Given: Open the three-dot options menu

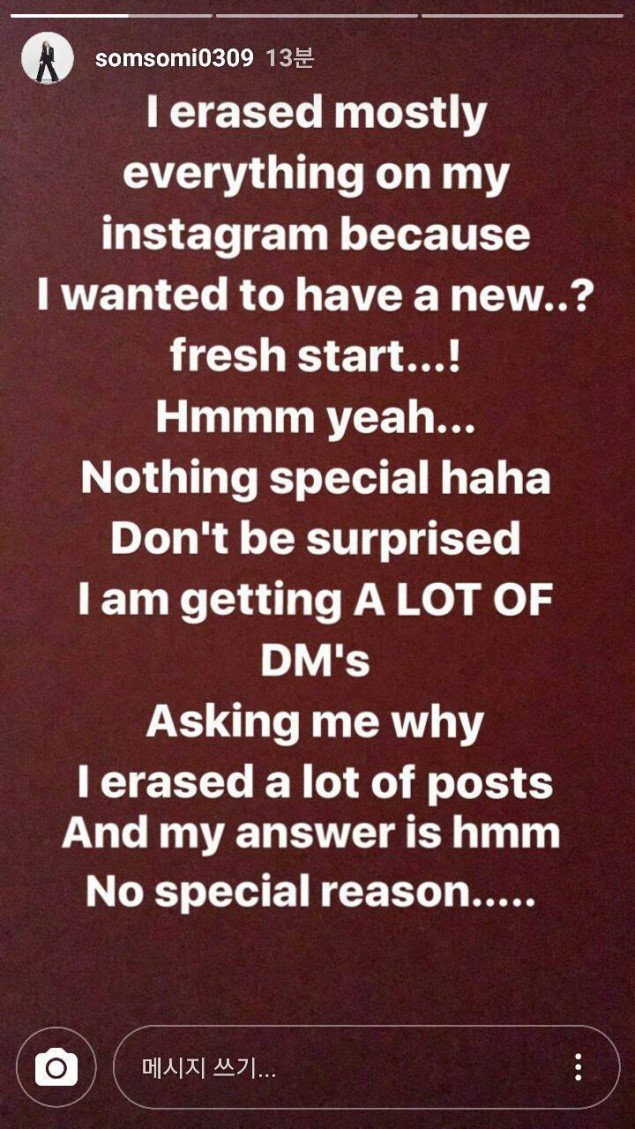Looking at the screenshot, I should 578,1067.
